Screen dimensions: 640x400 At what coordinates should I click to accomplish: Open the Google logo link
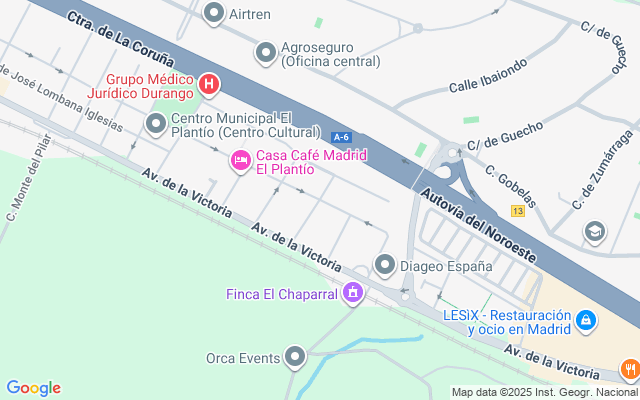pyautogui.click(x=33, y=388)
